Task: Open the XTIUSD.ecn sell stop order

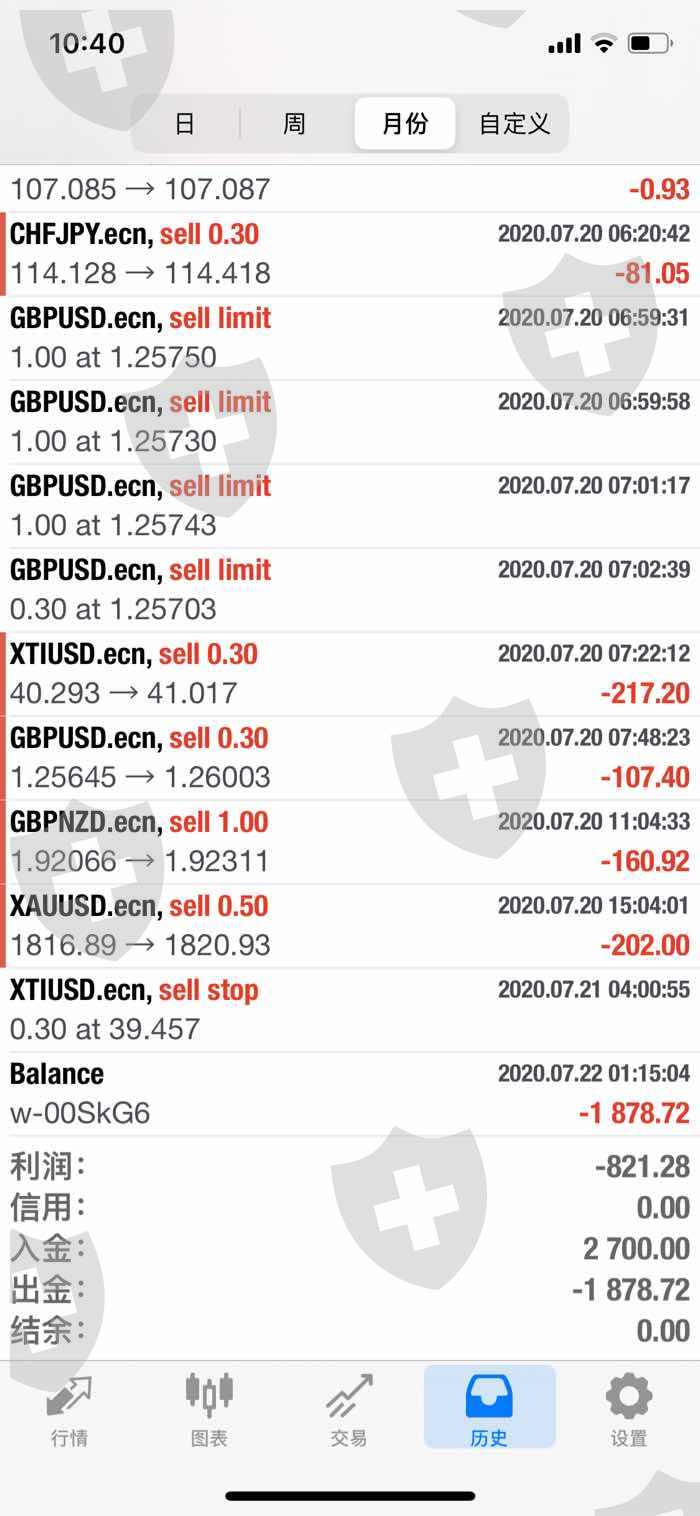Action: pyautogui.click(x=350, y=1010)
